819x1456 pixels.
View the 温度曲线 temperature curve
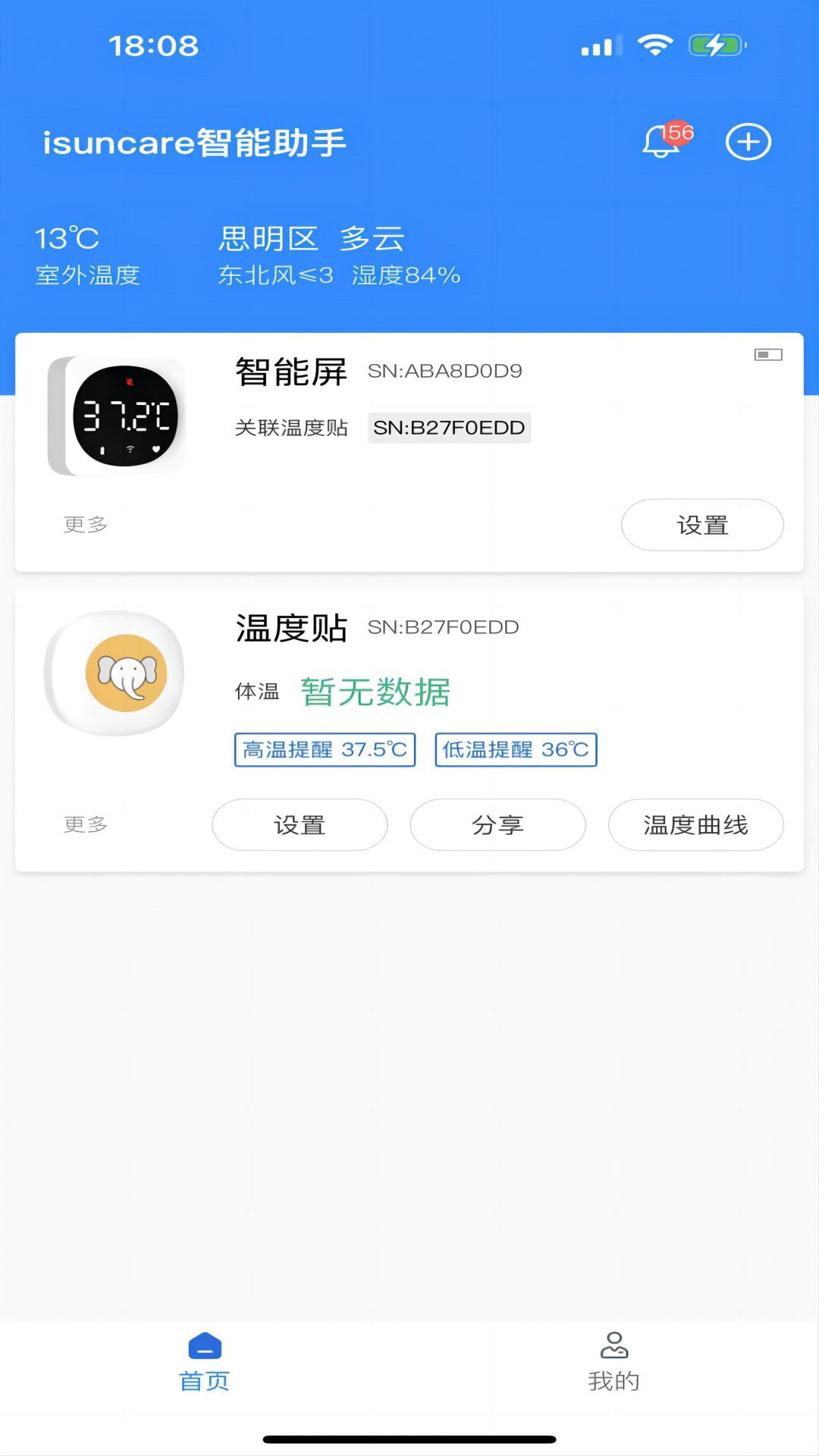[695, 825]
